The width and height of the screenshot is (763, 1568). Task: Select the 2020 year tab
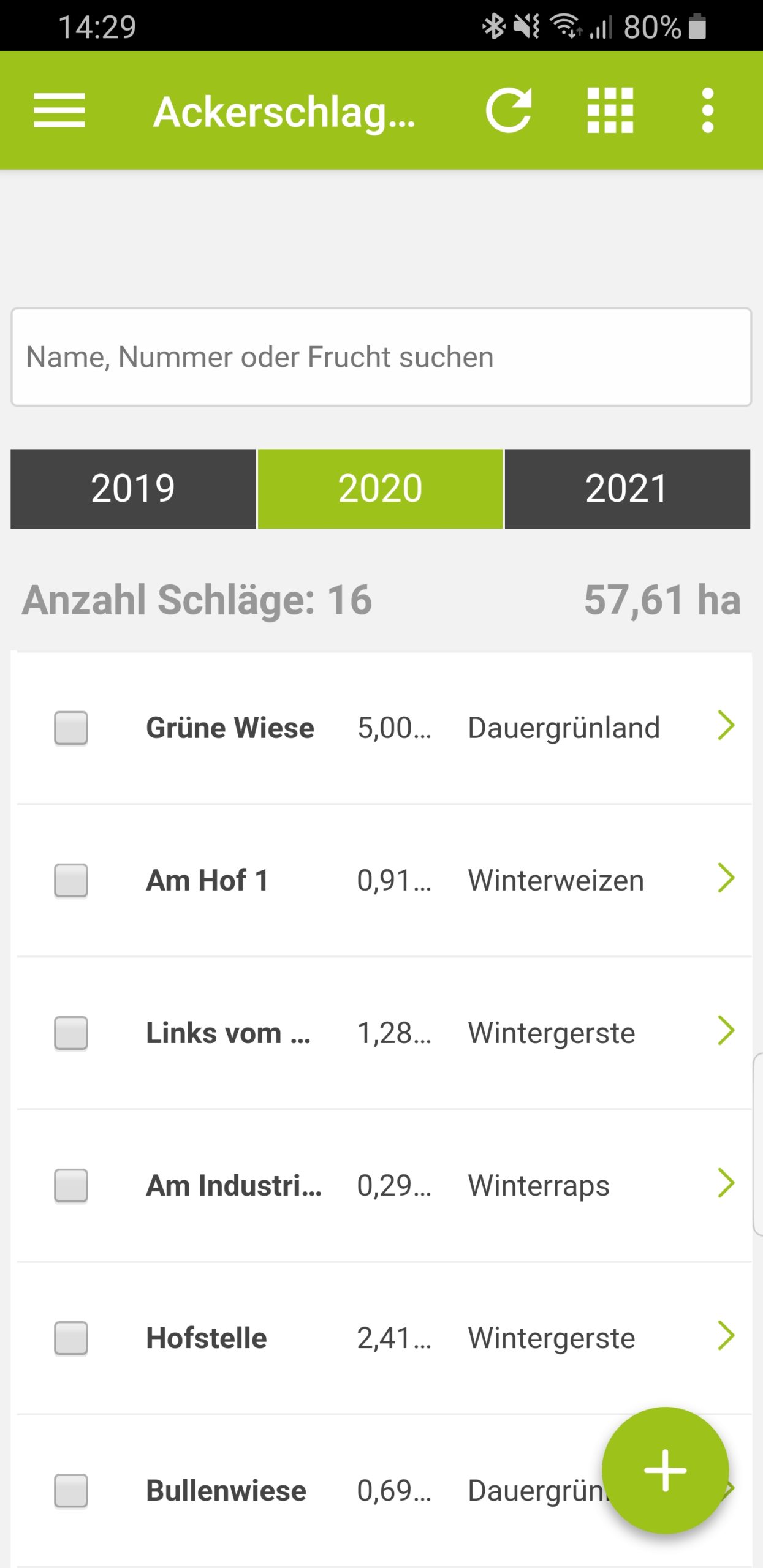tap(380, 488)
